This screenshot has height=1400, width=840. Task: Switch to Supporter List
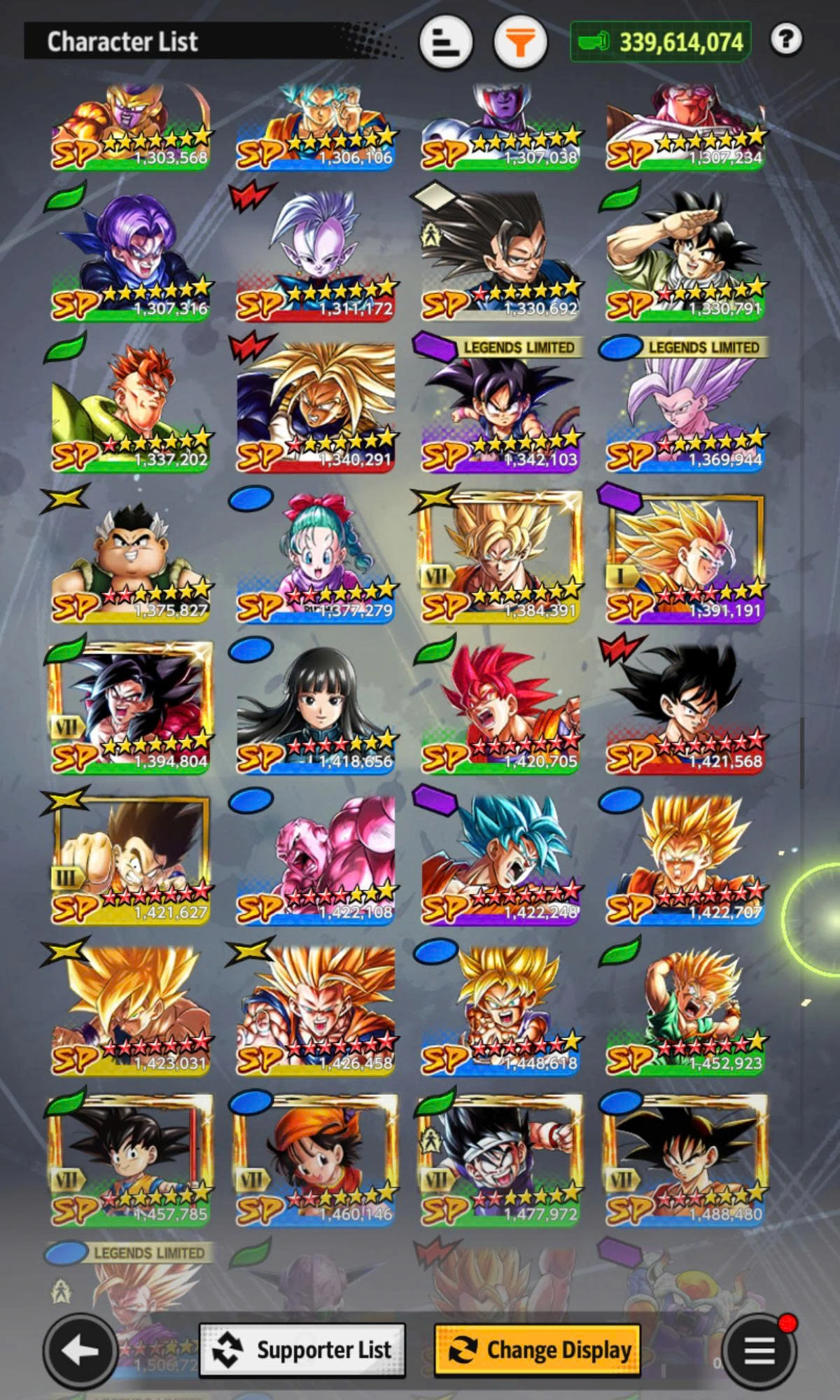[x=302, y=1350]
